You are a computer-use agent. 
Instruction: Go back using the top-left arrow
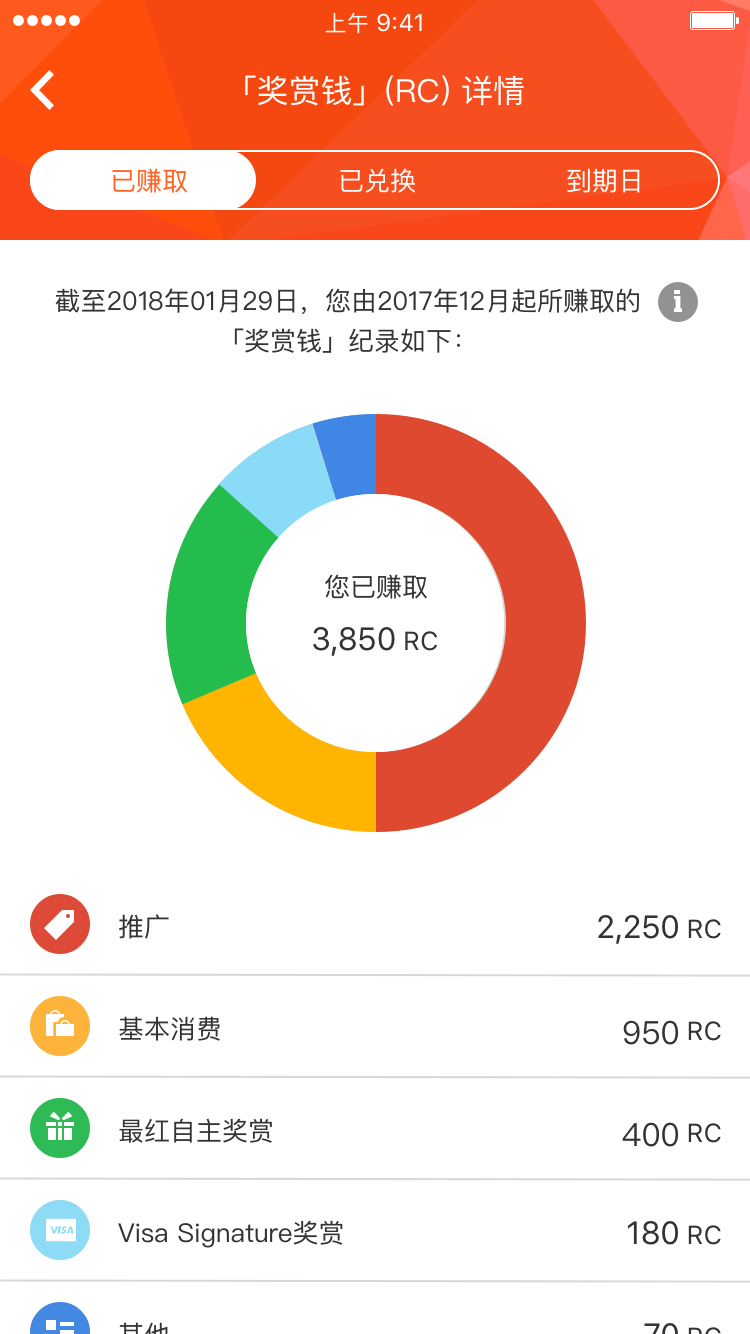pyautogui.click(x=42, y=91)
